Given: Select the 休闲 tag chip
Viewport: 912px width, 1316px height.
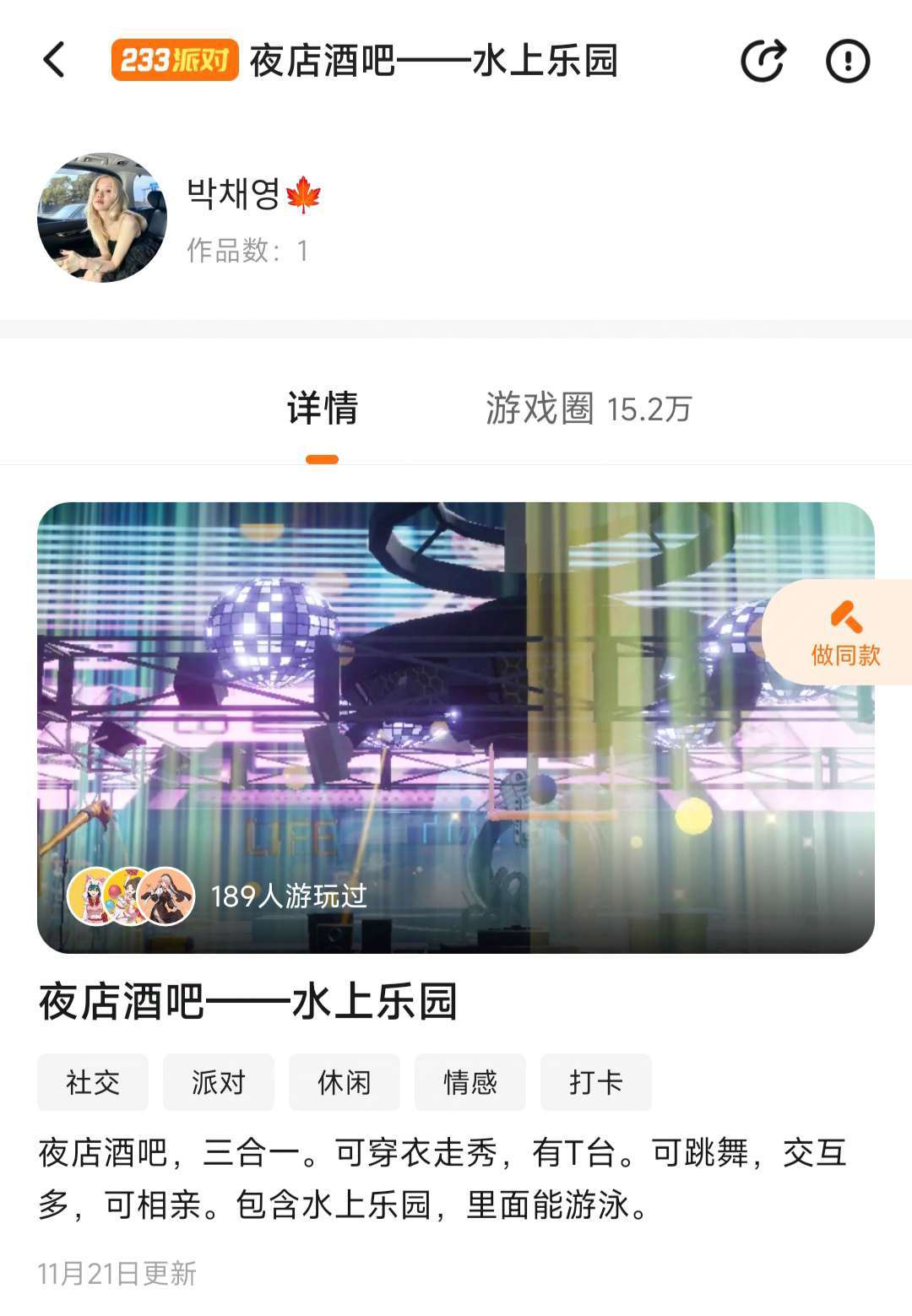Looking at the screenshot, I should pos(344,1082).
